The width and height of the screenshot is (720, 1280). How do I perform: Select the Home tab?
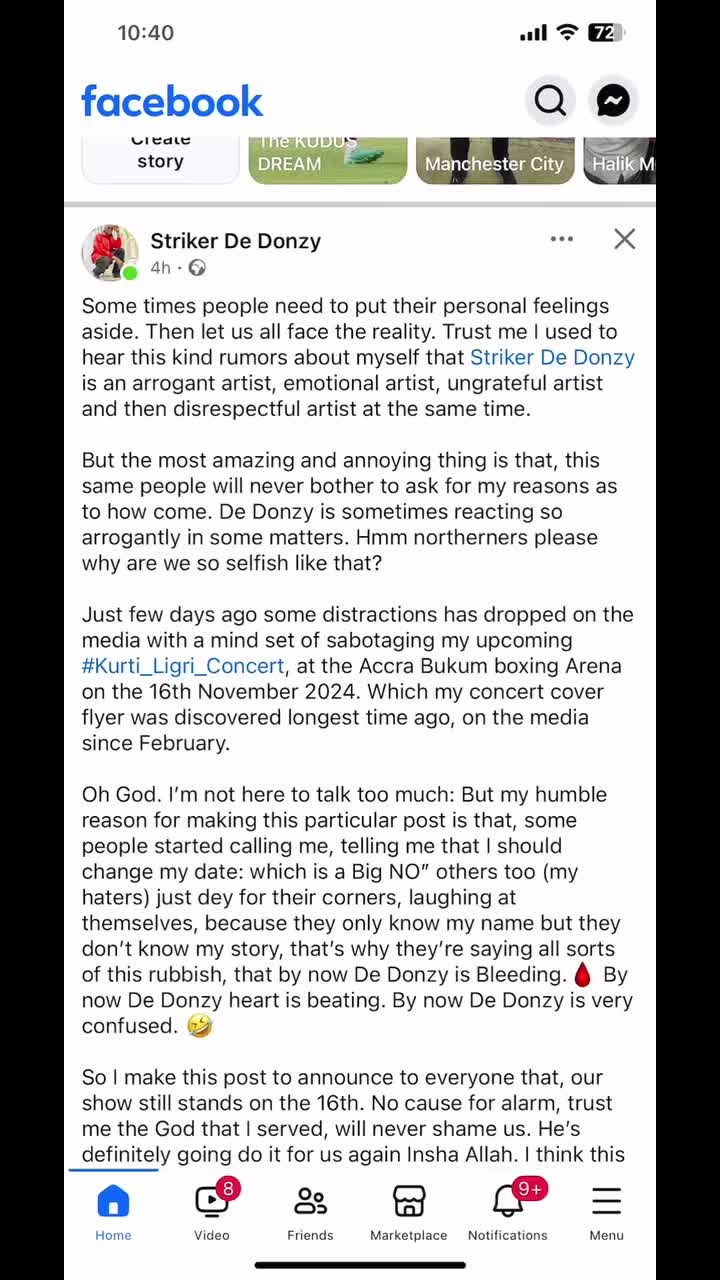coord(113,1211)
